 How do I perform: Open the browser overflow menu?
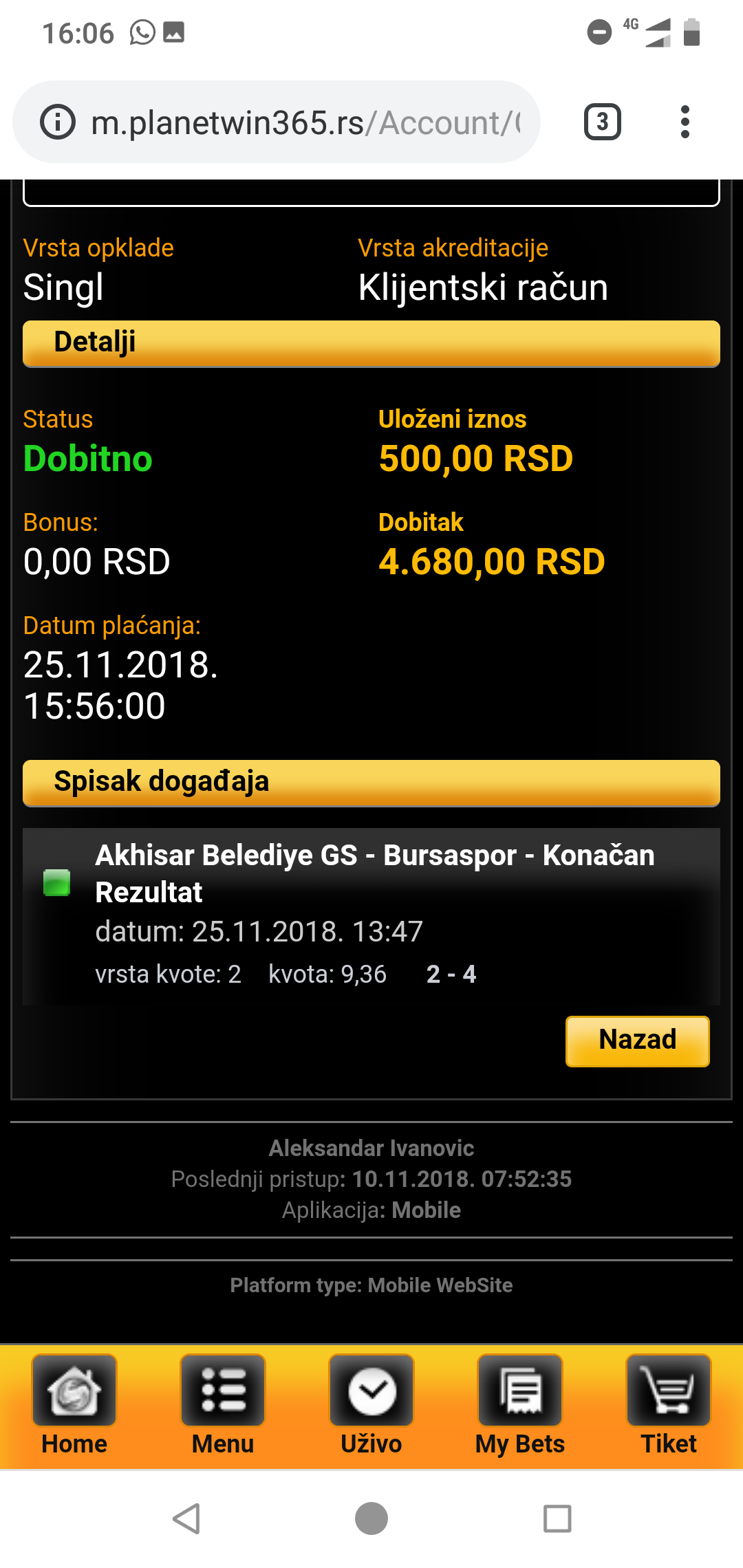pos(685,122)
